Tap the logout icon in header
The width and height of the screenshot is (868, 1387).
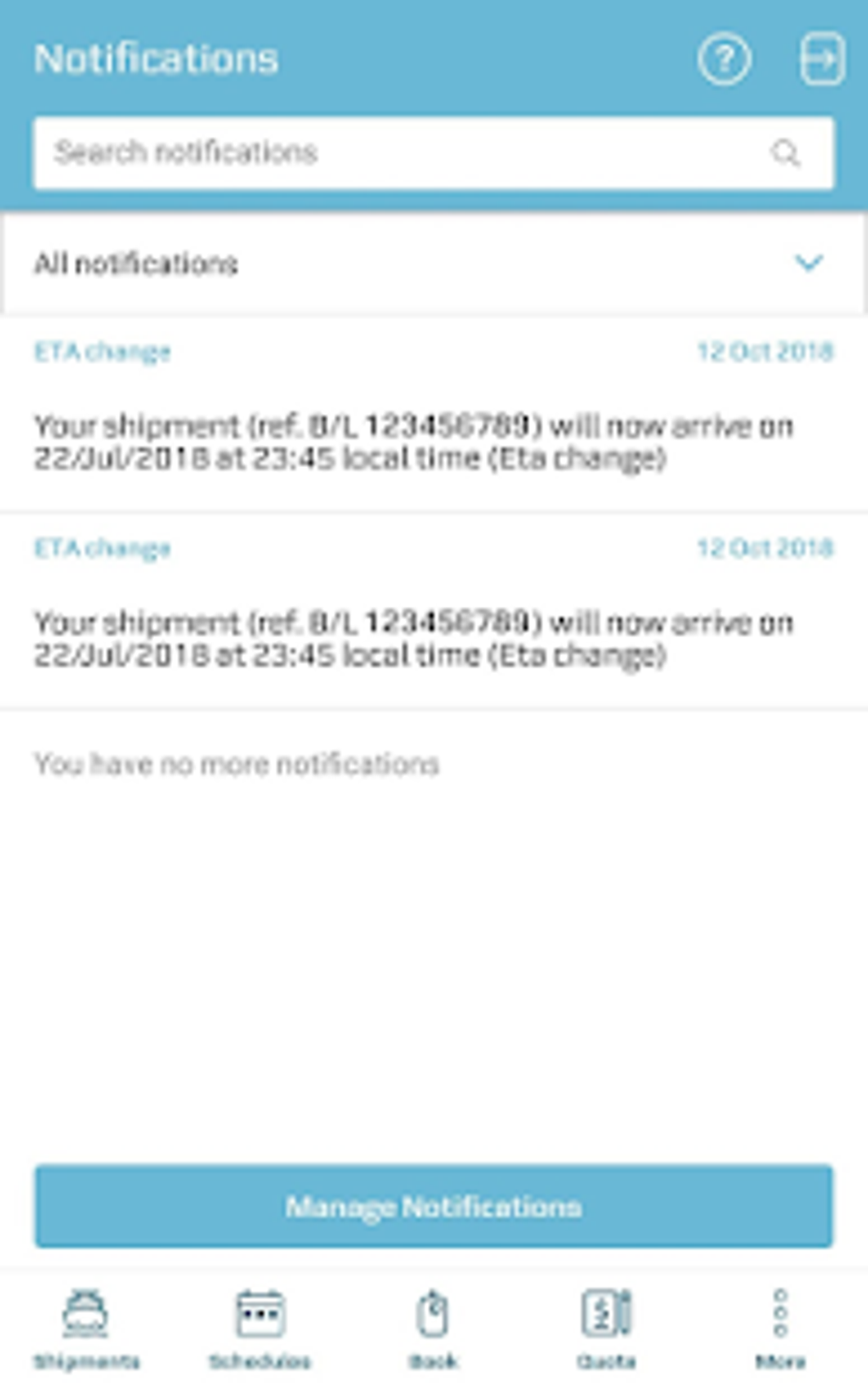coord(821,60)
